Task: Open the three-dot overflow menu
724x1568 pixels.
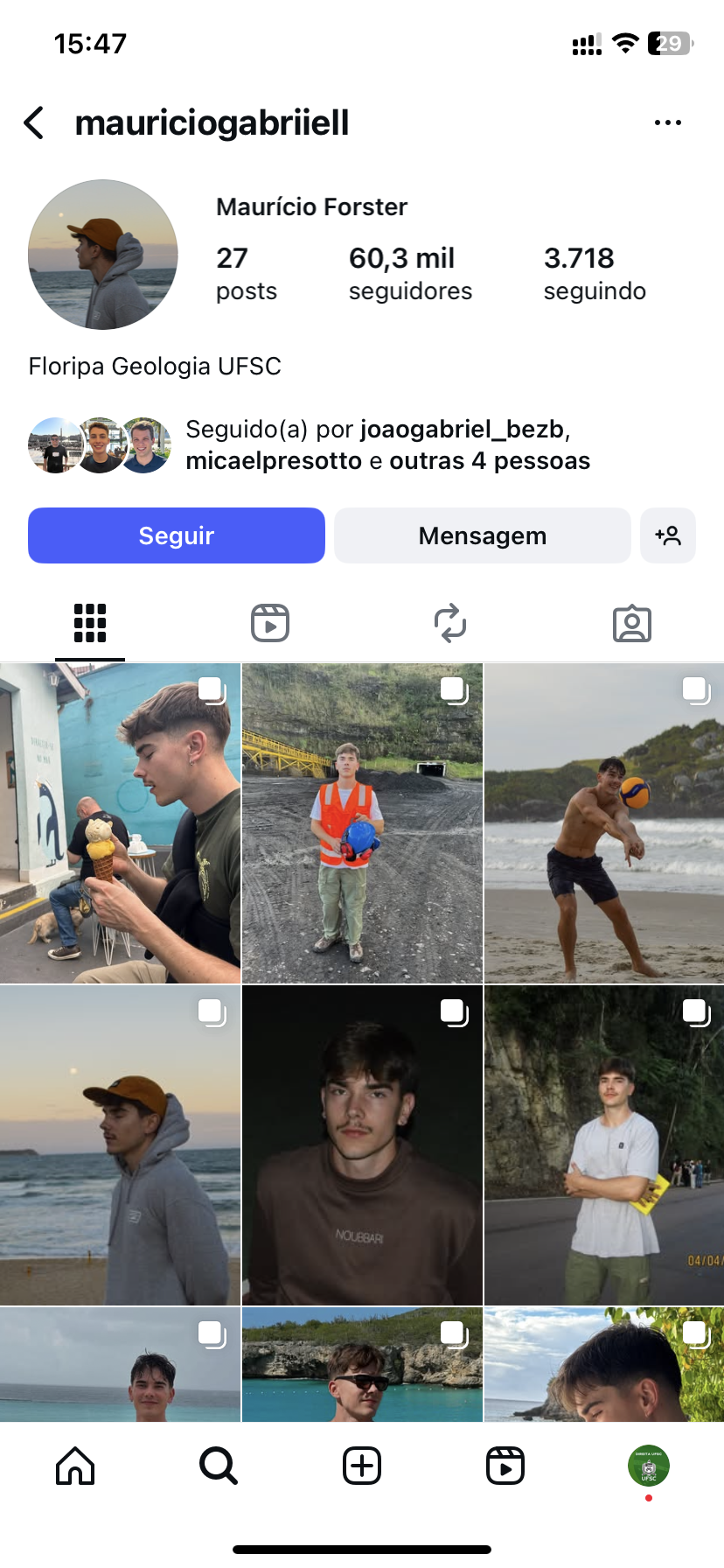Action: [x=667, y=123]
